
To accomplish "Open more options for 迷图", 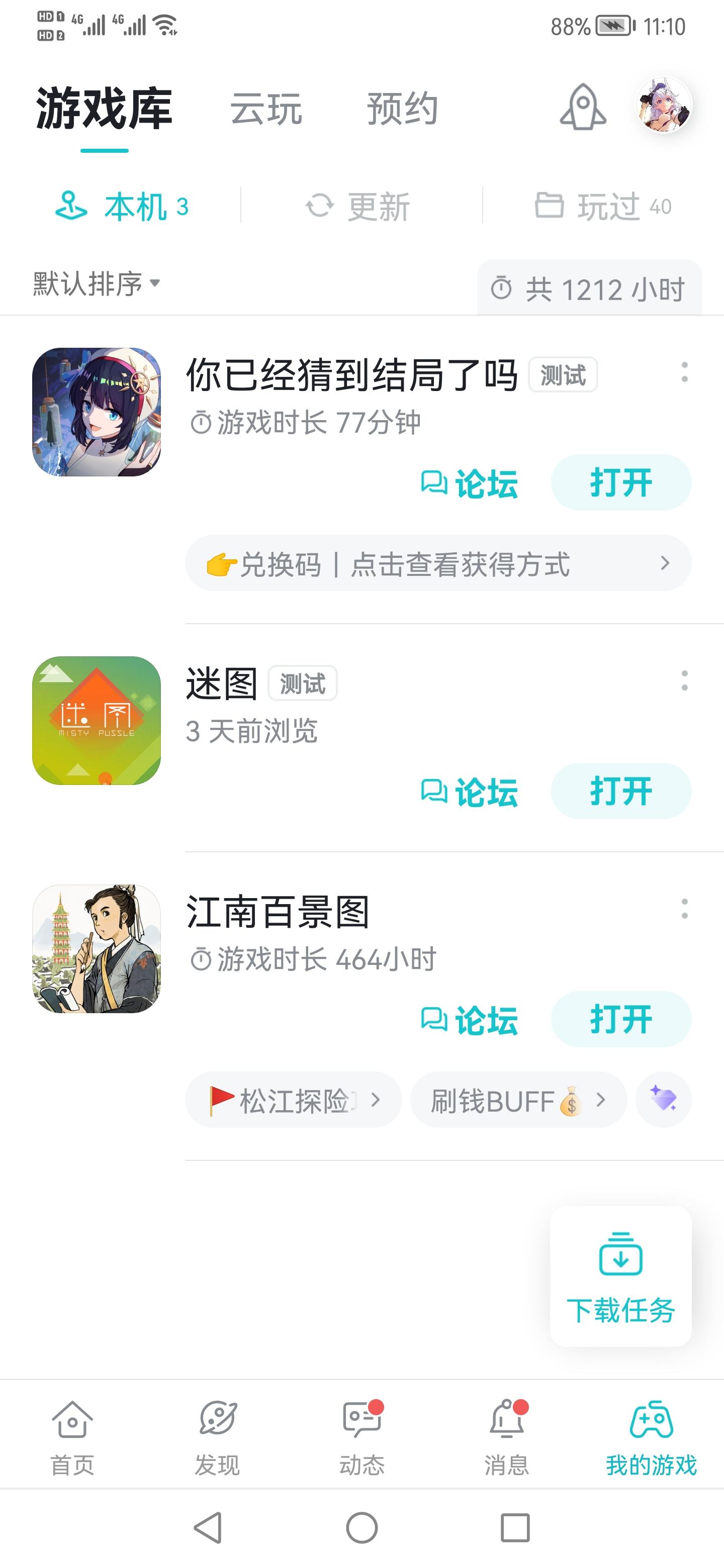I will tap(684, 680).
